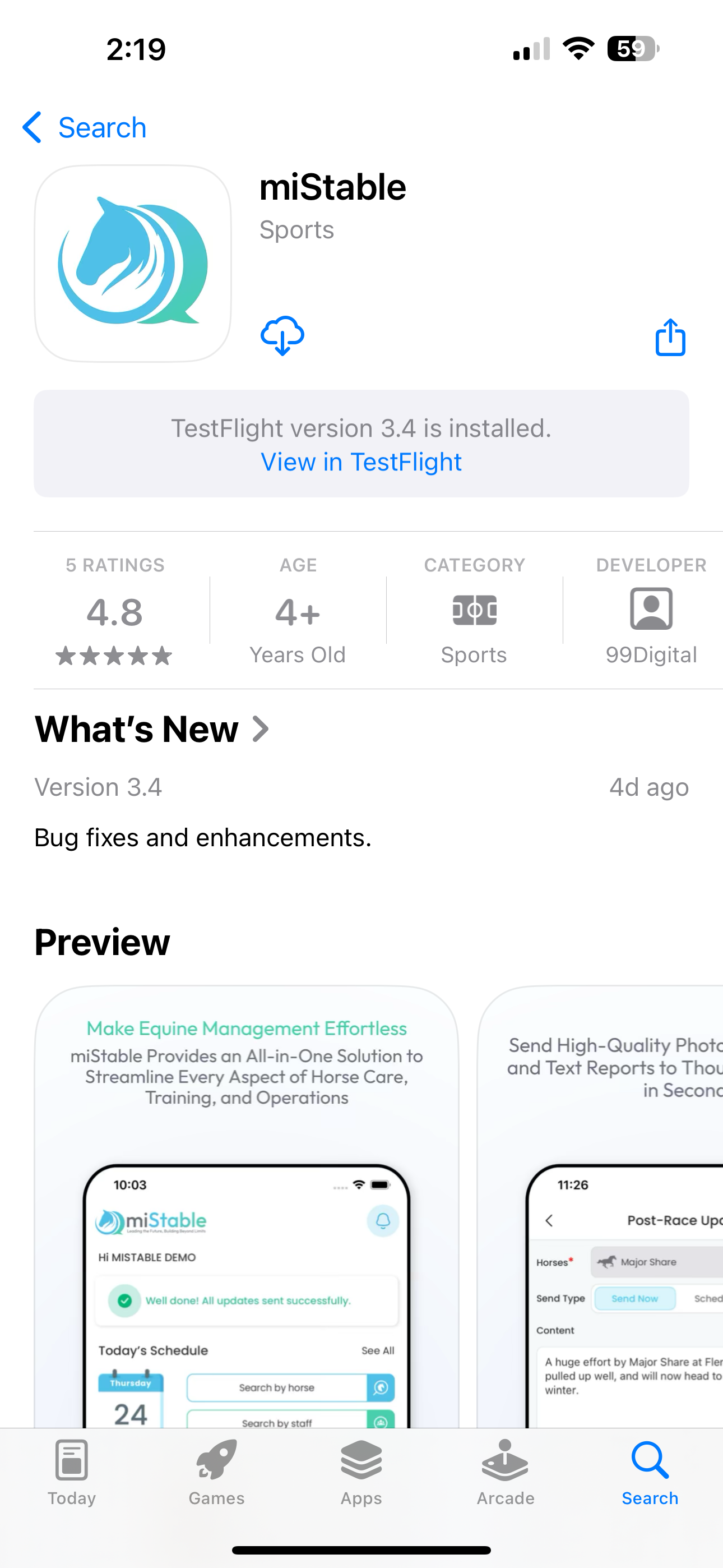Check the 4+ age rating details
723x1568 pixels.
click(298, 611)
